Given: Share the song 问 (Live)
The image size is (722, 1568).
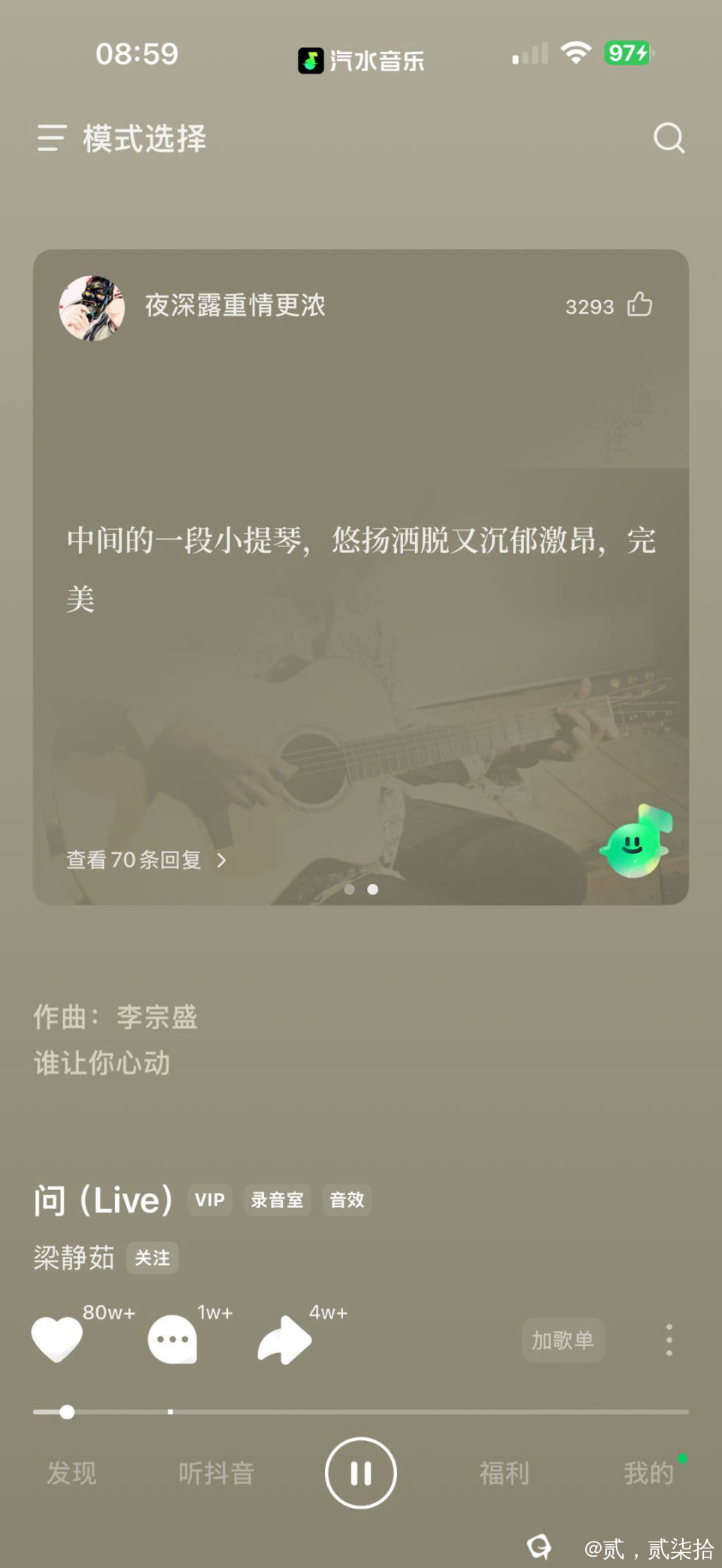Looking at the screenshot, I should (284, 1339).
